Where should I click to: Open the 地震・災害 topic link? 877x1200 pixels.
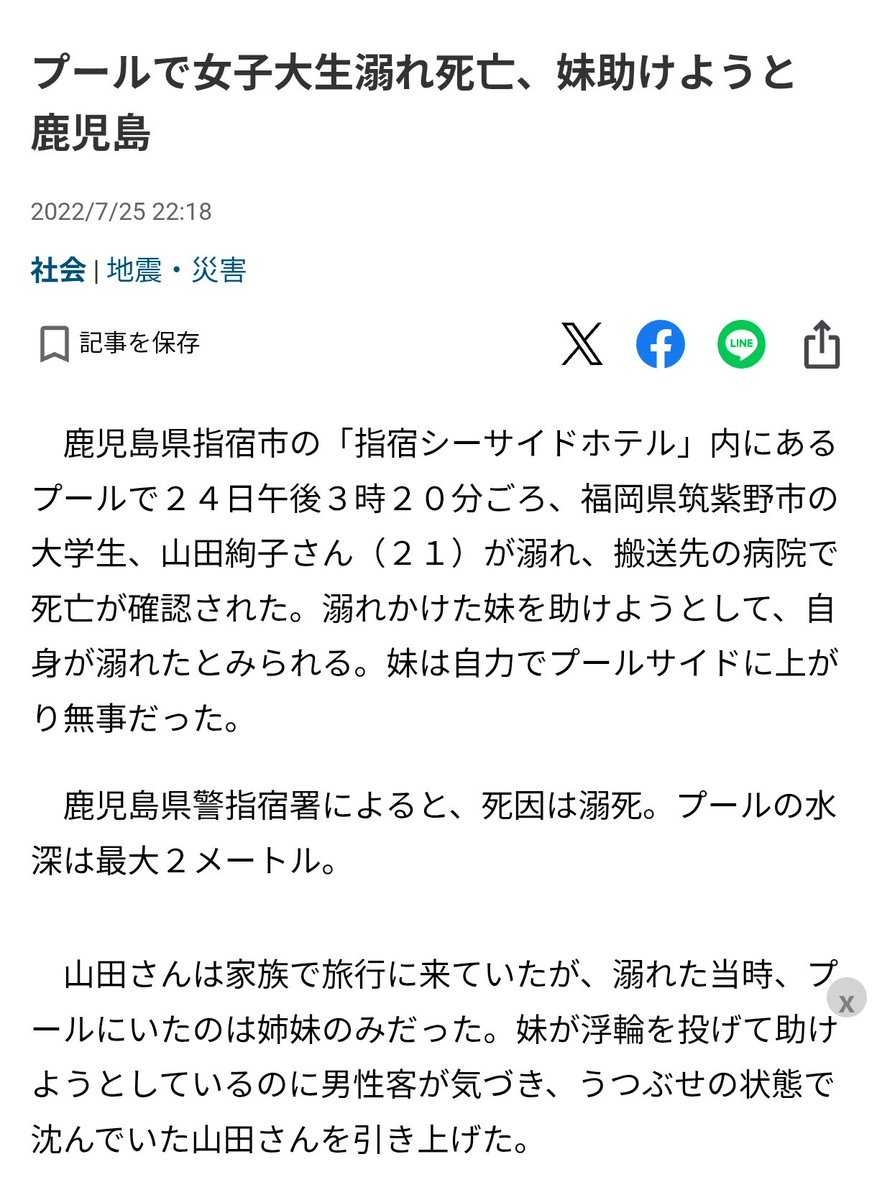coord(176,271)
